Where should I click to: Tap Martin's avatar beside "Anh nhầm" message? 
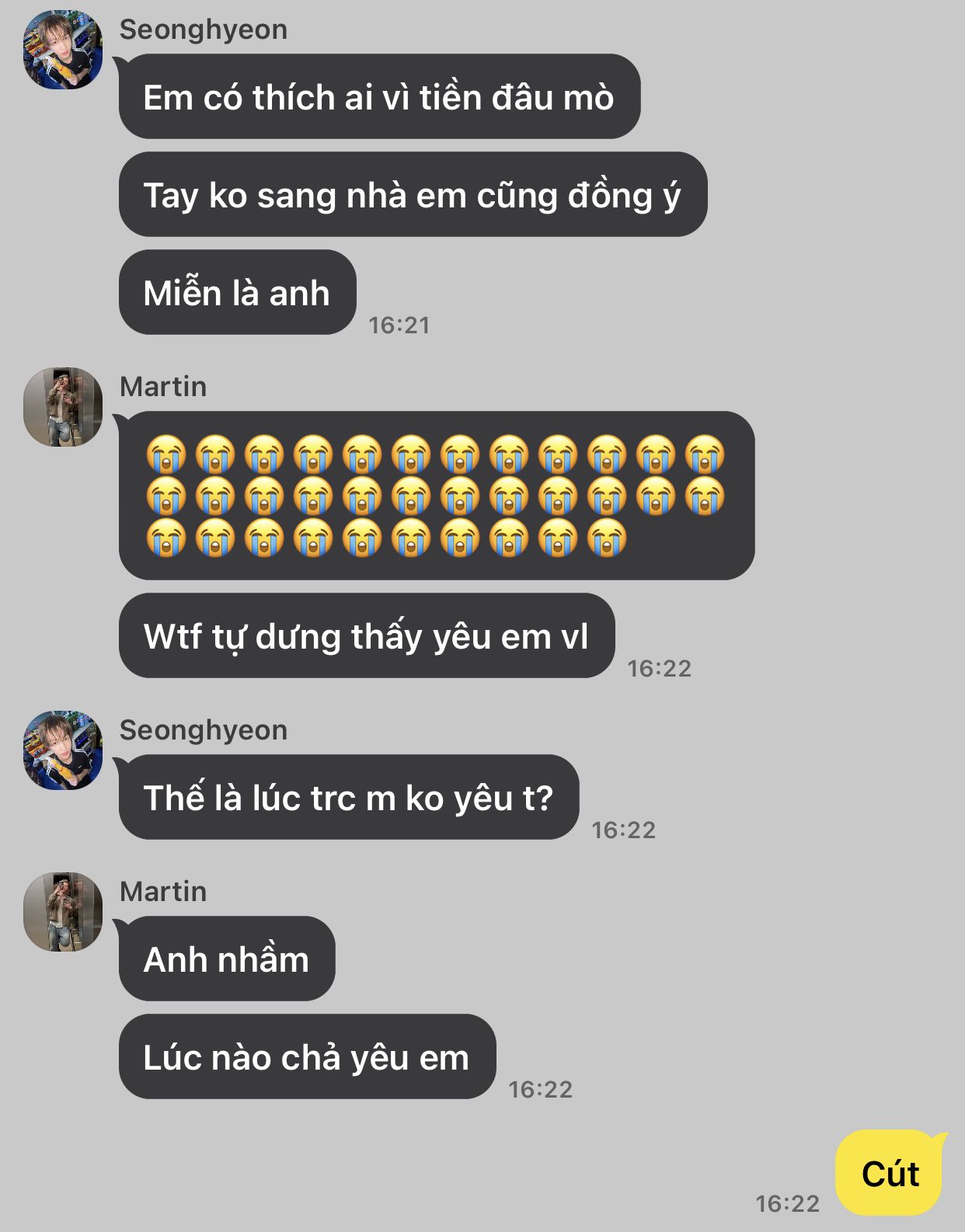(63, 912)
